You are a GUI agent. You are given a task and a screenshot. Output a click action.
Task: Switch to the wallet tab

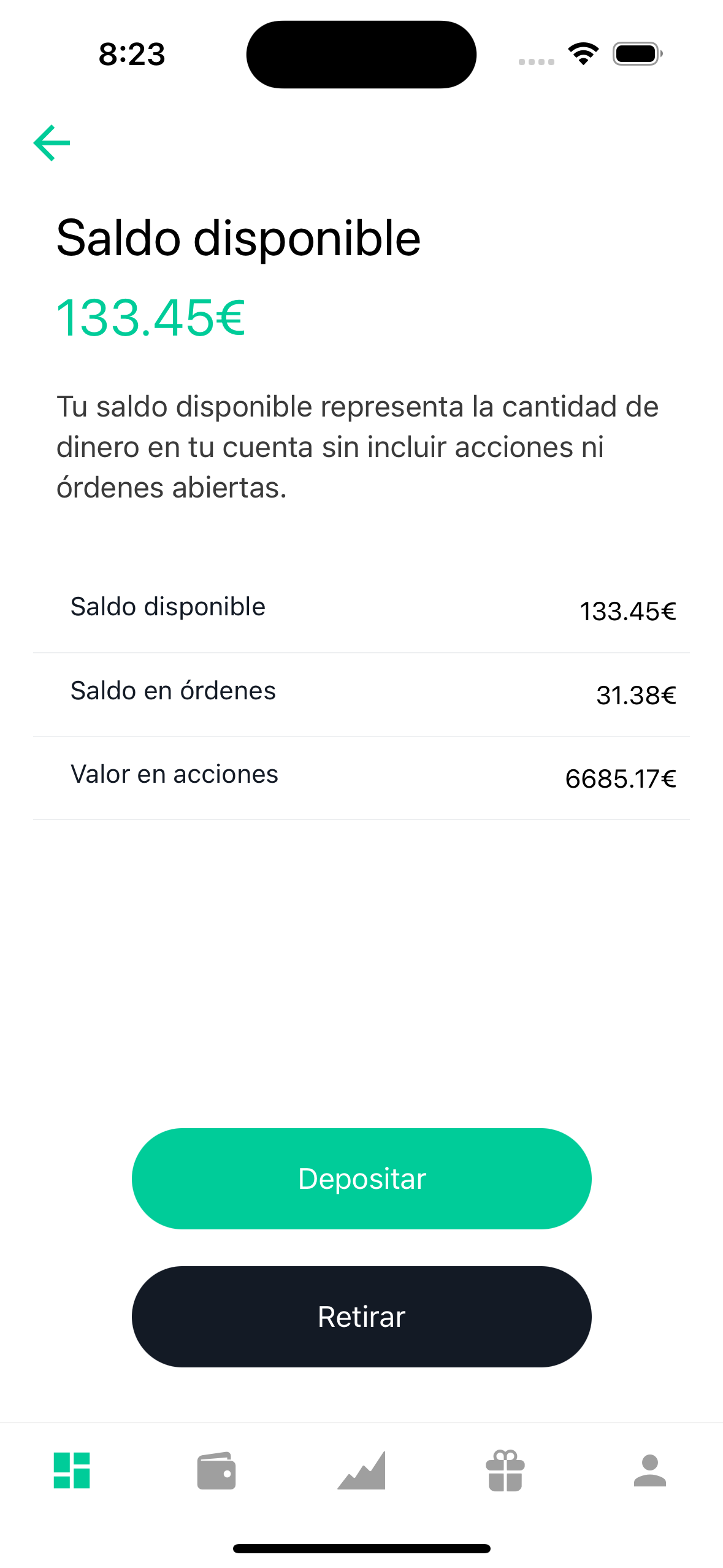pos(216,1470)
